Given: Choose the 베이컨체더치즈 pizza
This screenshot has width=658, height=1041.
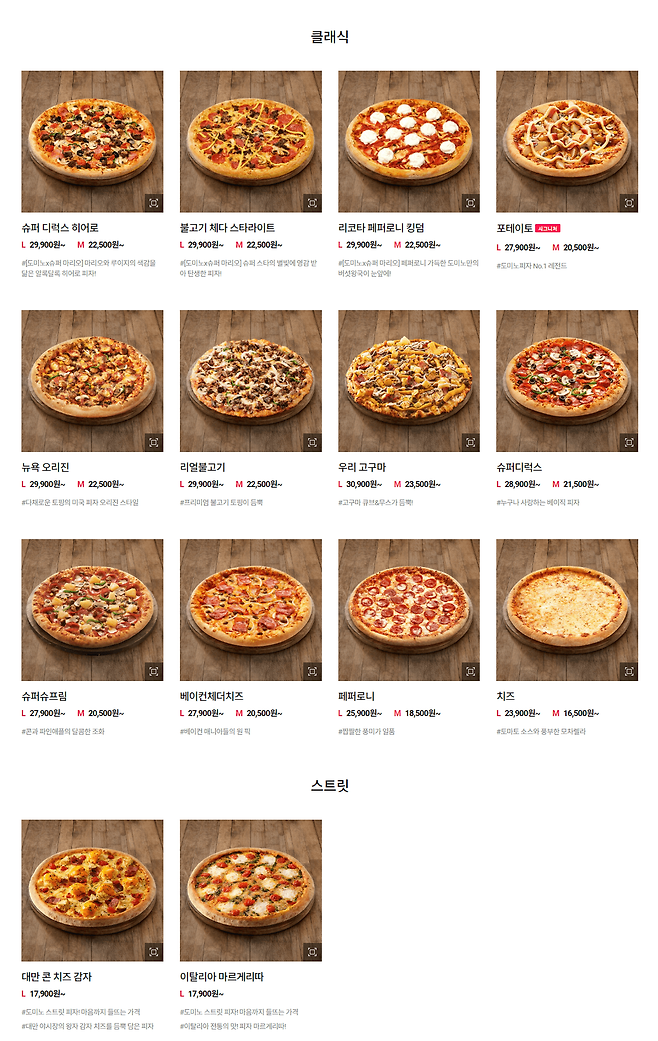Looking at the screenshot, I should point(250,609).
